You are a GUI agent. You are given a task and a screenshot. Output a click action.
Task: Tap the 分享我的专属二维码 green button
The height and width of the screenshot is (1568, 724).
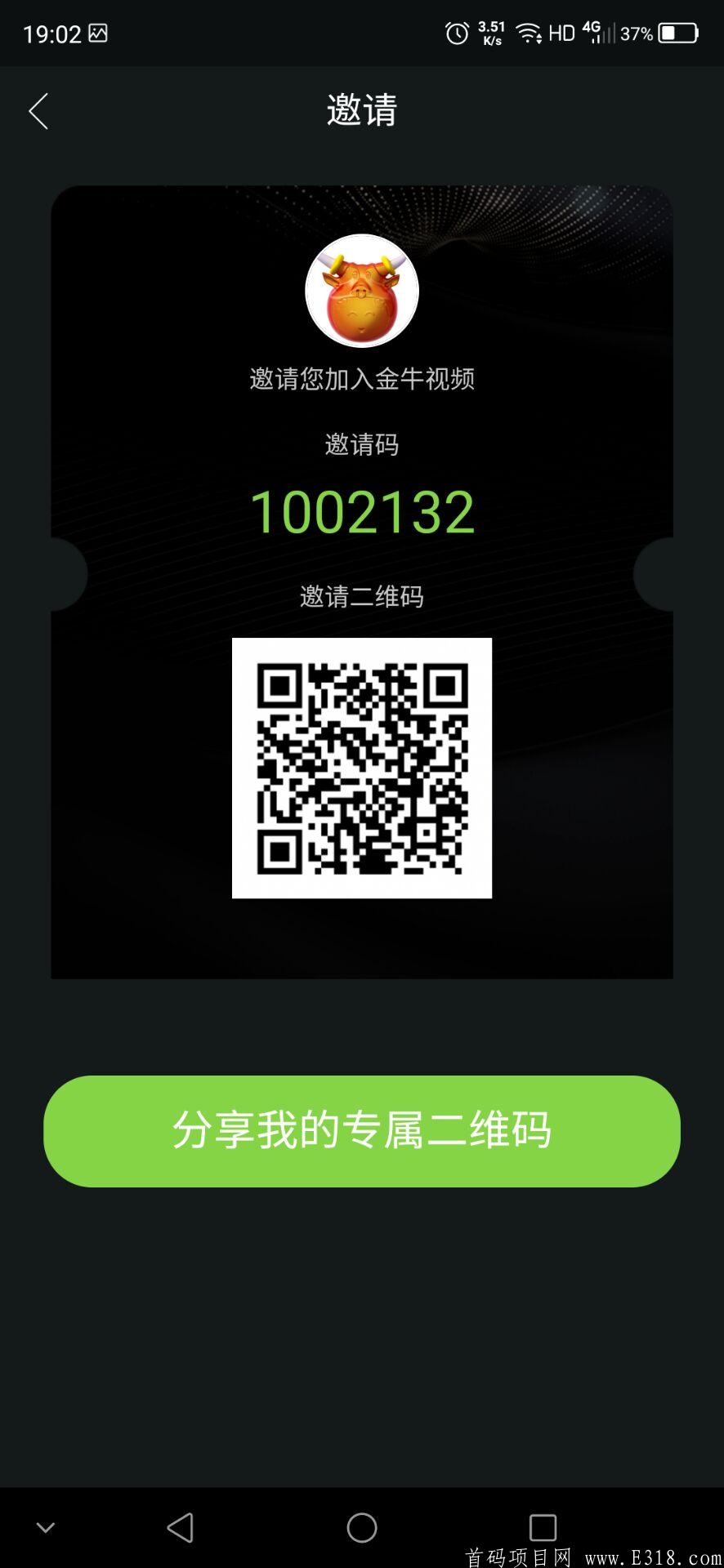point(362,1131)
